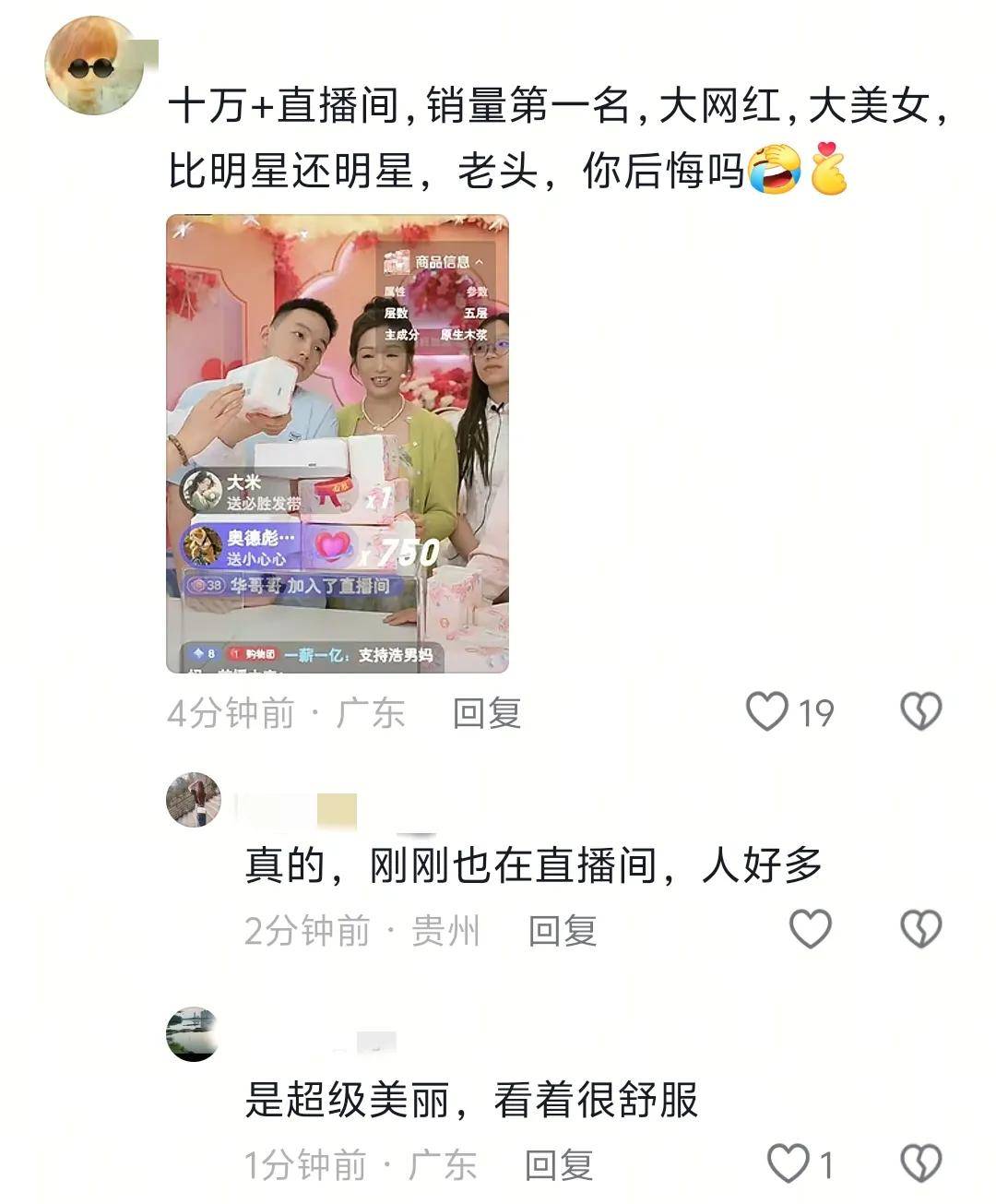996x1204 pixels.
Task: Open the livestream image attached to the comment
Action: click(x=337, y=443)
